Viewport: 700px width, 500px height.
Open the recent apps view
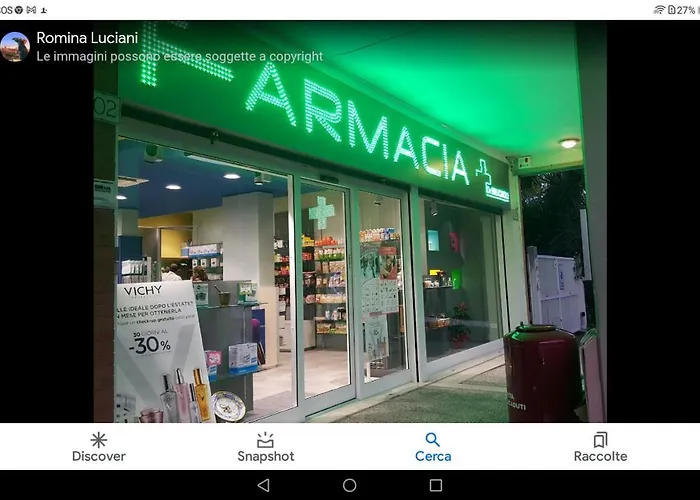pos(436,485)
